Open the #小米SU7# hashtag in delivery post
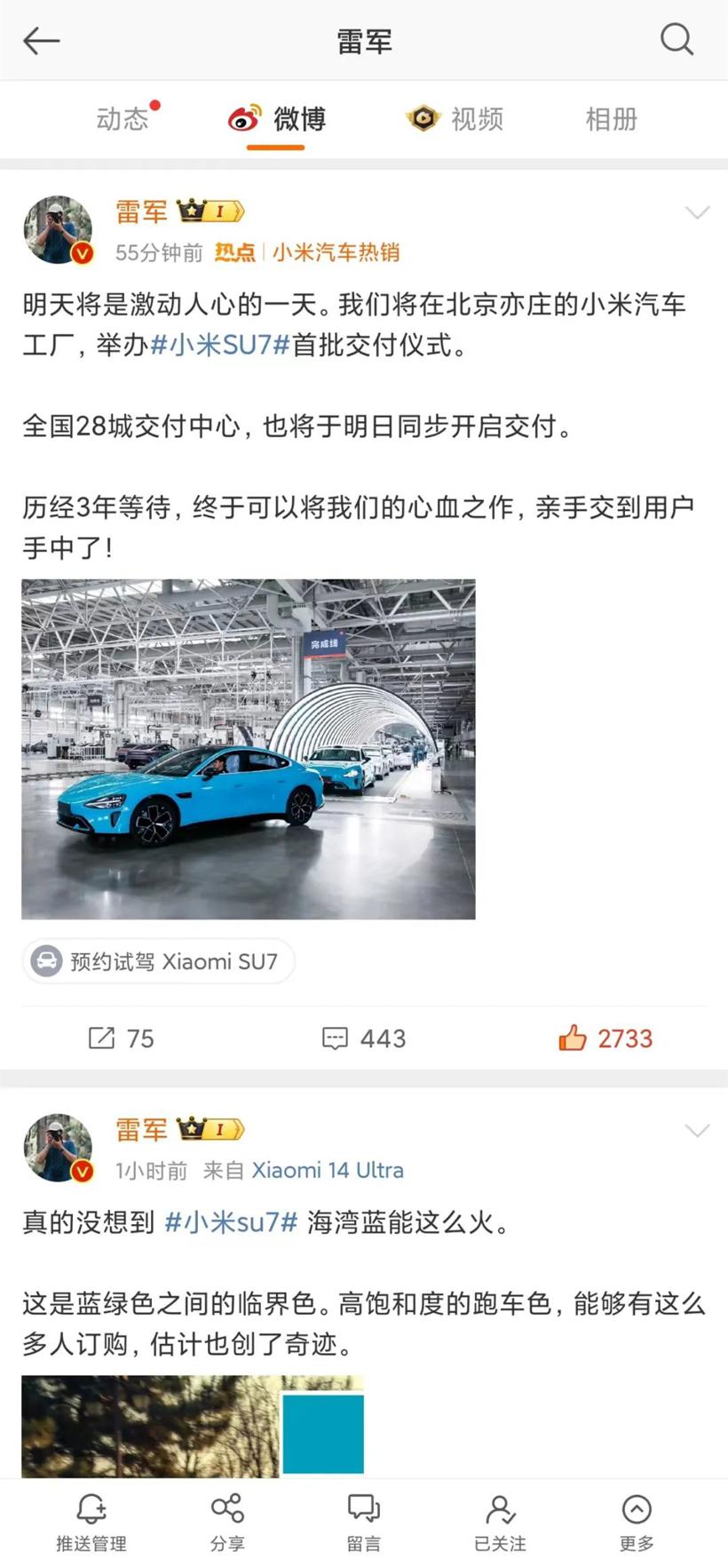728x1568 pixels. point(220,345)
